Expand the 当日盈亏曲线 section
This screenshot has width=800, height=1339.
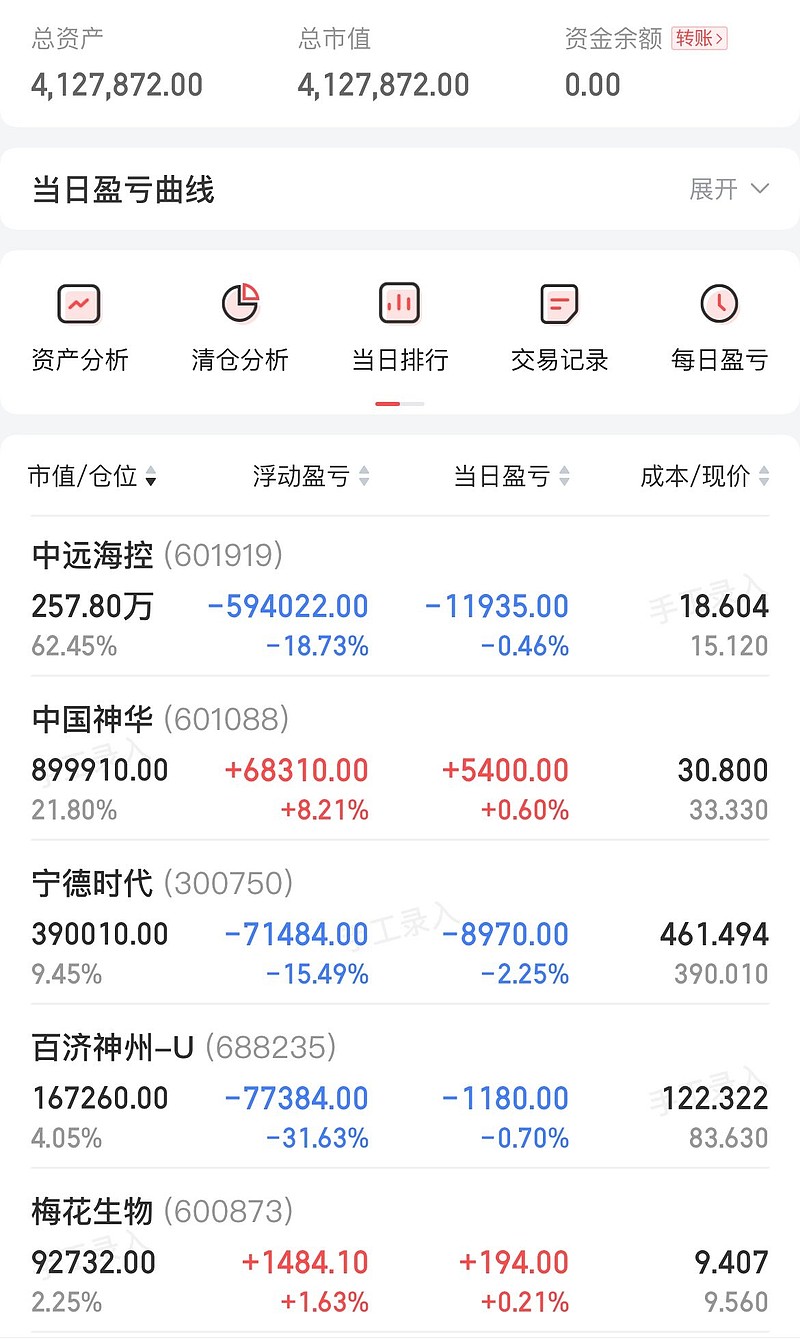click(x=730, y=189)
